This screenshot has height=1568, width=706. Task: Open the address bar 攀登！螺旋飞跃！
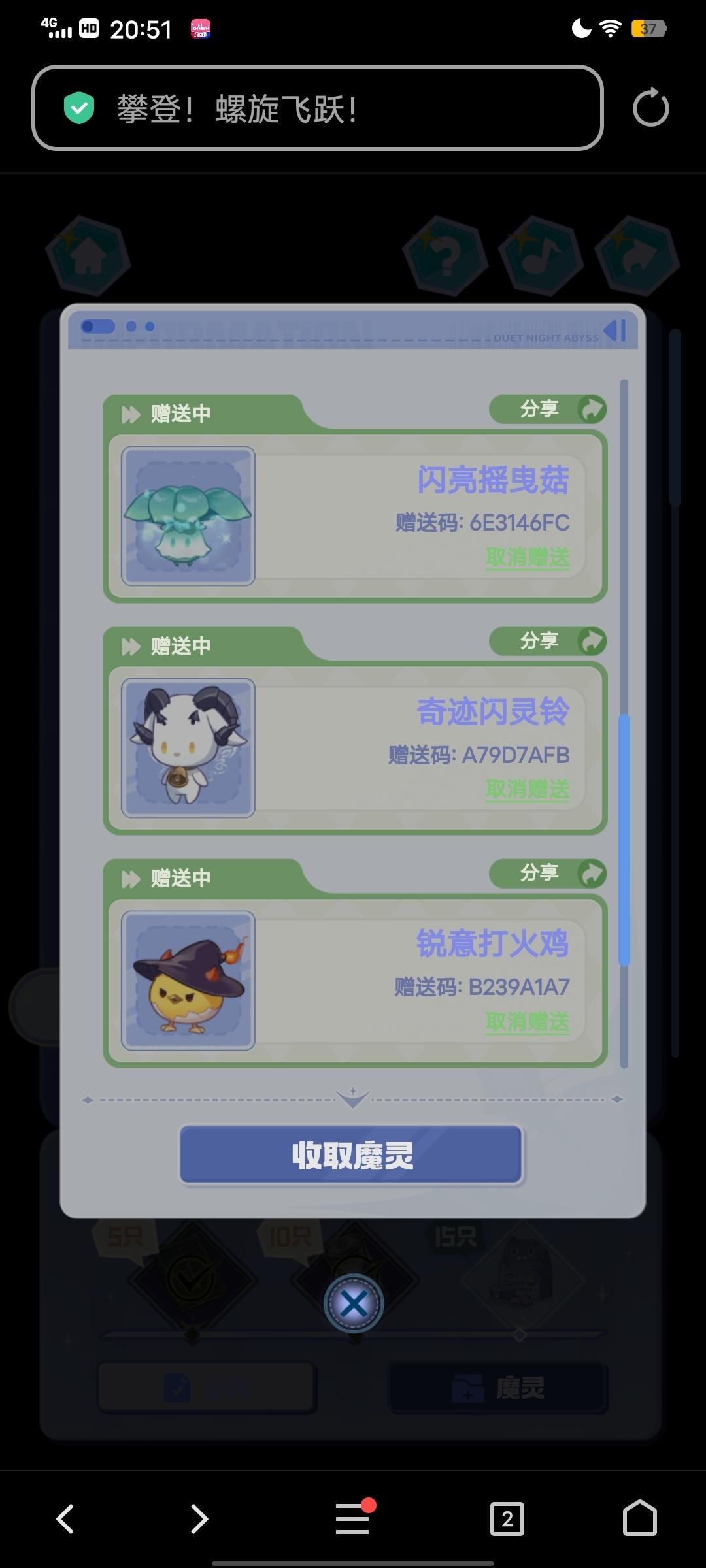tap(317, 108)
